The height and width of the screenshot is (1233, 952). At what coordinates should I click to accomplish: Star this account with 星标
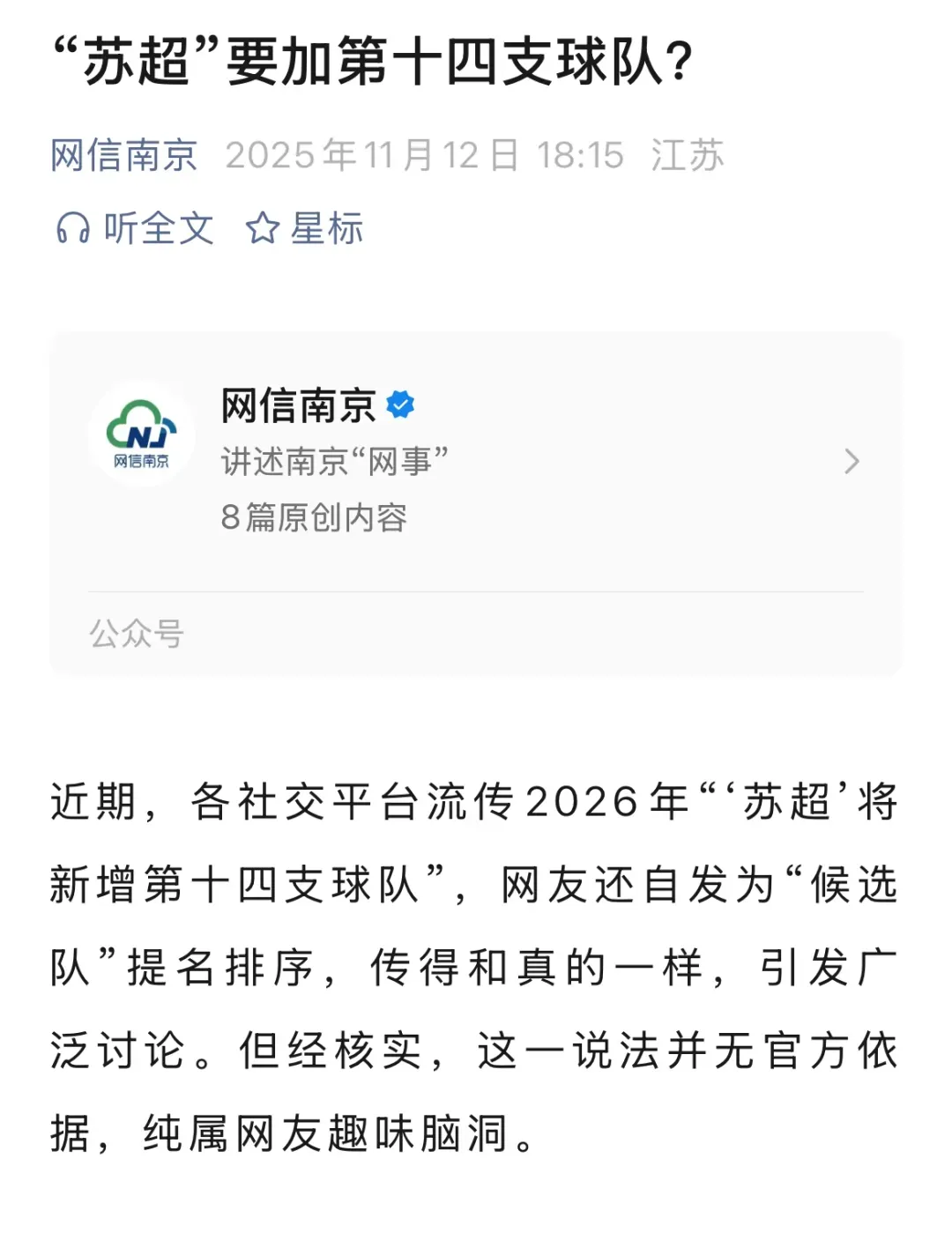304,229
